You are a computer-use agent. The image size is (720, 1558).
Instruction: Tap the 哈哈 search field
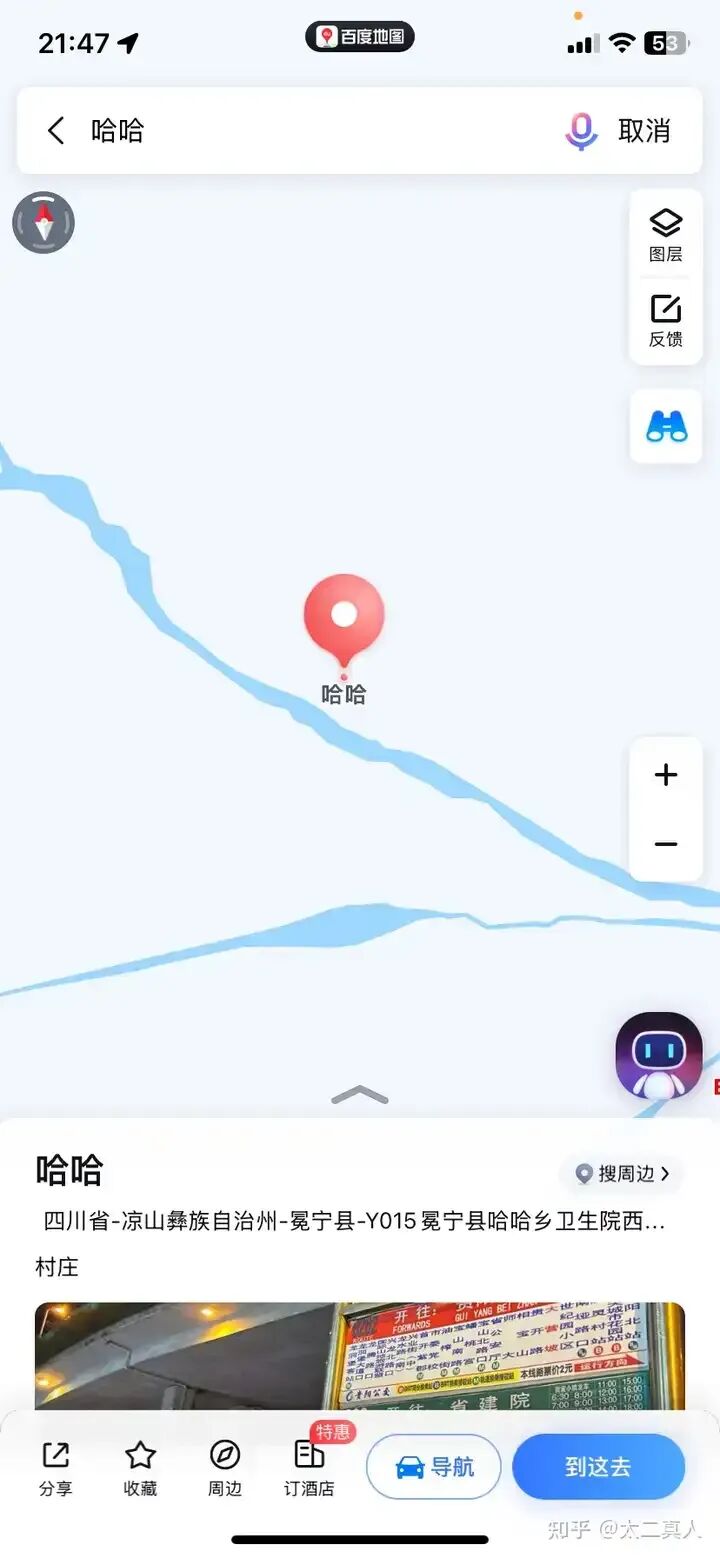click(x=300, y=131)
